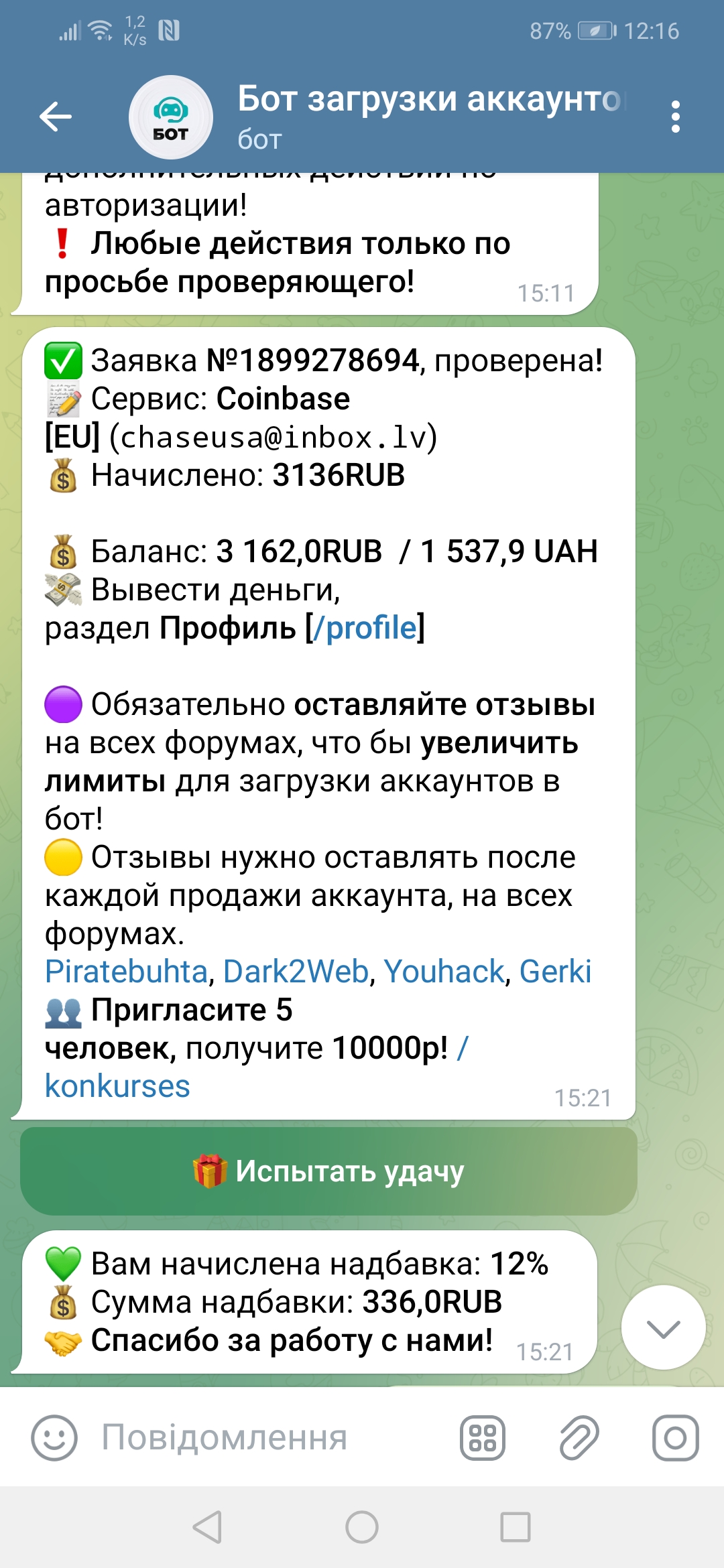This screenshot has height=1568, width=724.
Task: Open the emoji picker
Action: point(54,1438)
